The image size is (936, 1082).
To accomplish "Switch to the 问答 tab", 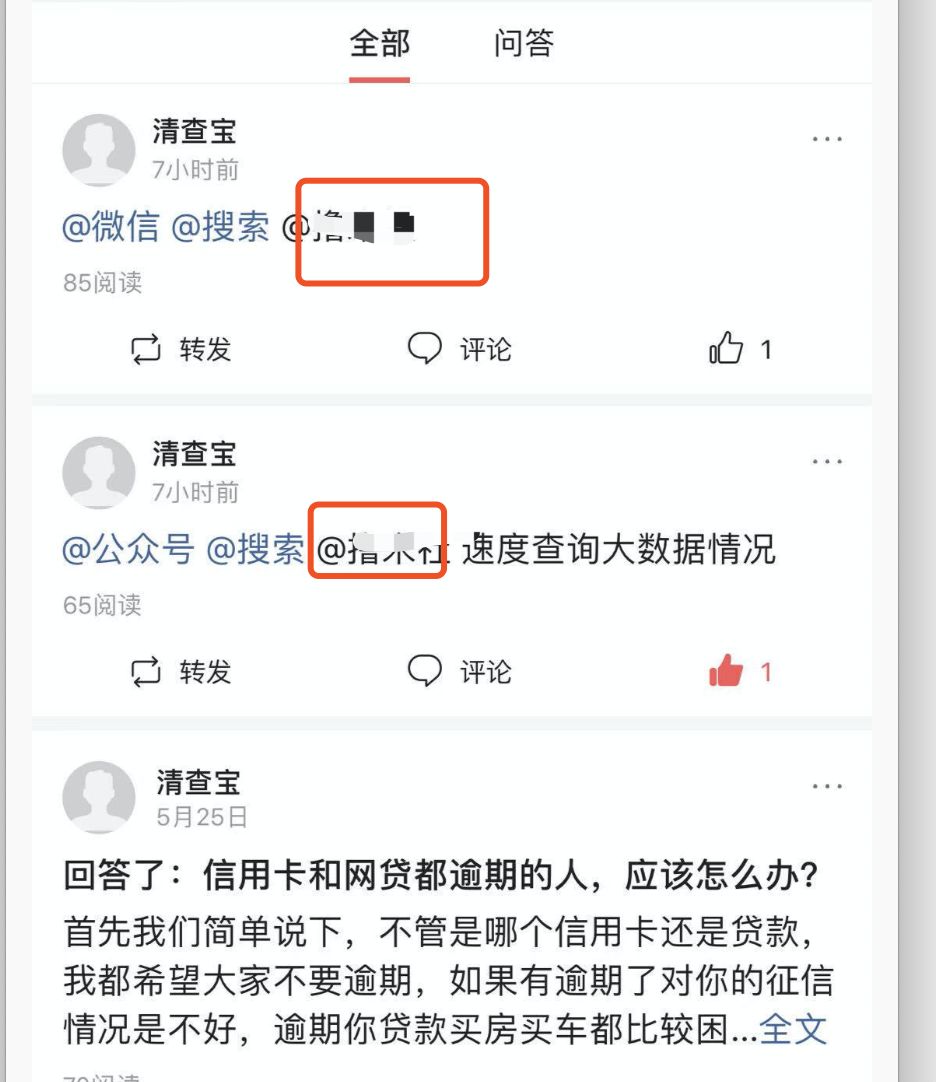I will [523, 43].
